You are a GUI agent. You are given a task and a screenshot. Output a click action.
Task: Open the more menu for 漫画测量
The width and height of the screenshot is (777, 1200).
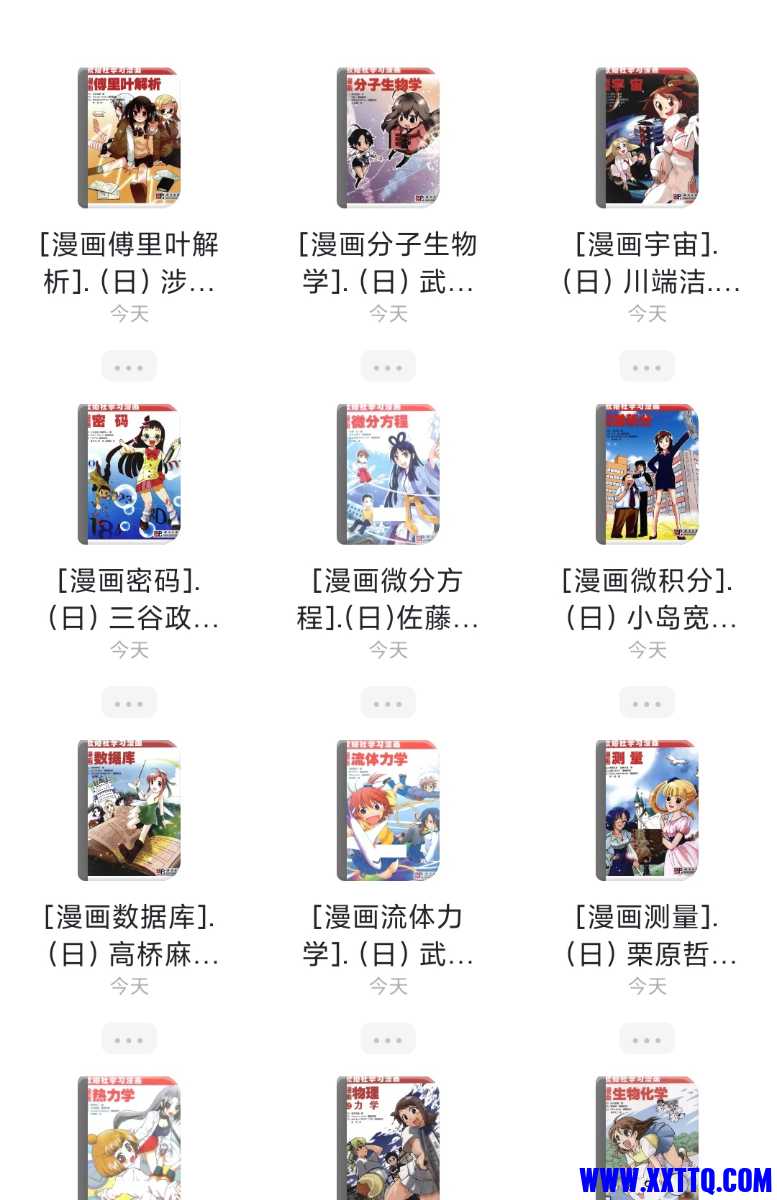647,1038
